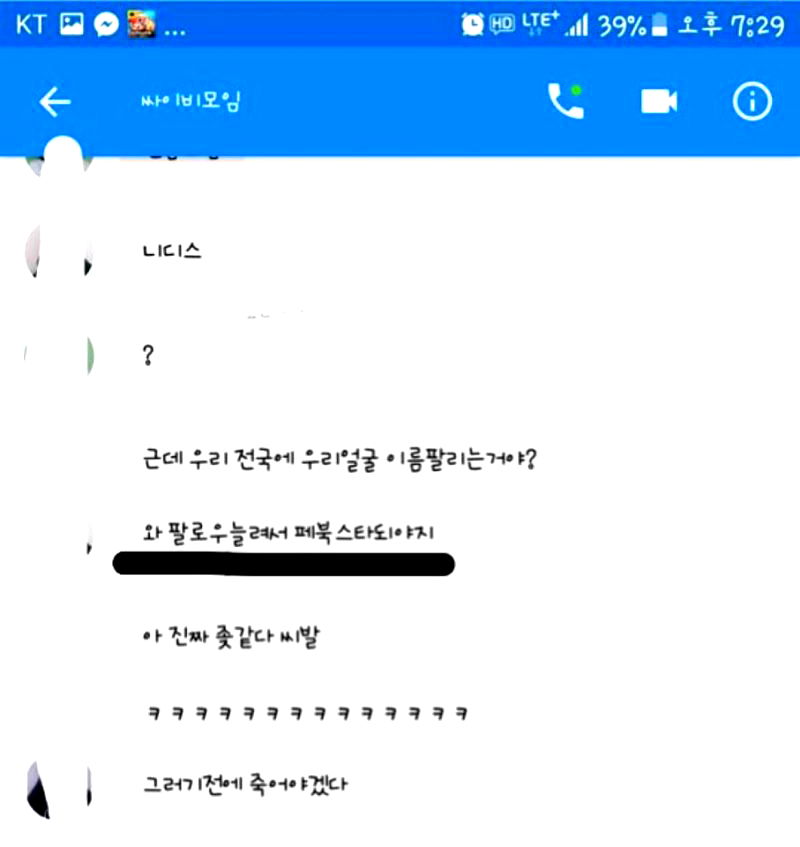
Task: Start a voice call with the group
Action: click(565, 102)
